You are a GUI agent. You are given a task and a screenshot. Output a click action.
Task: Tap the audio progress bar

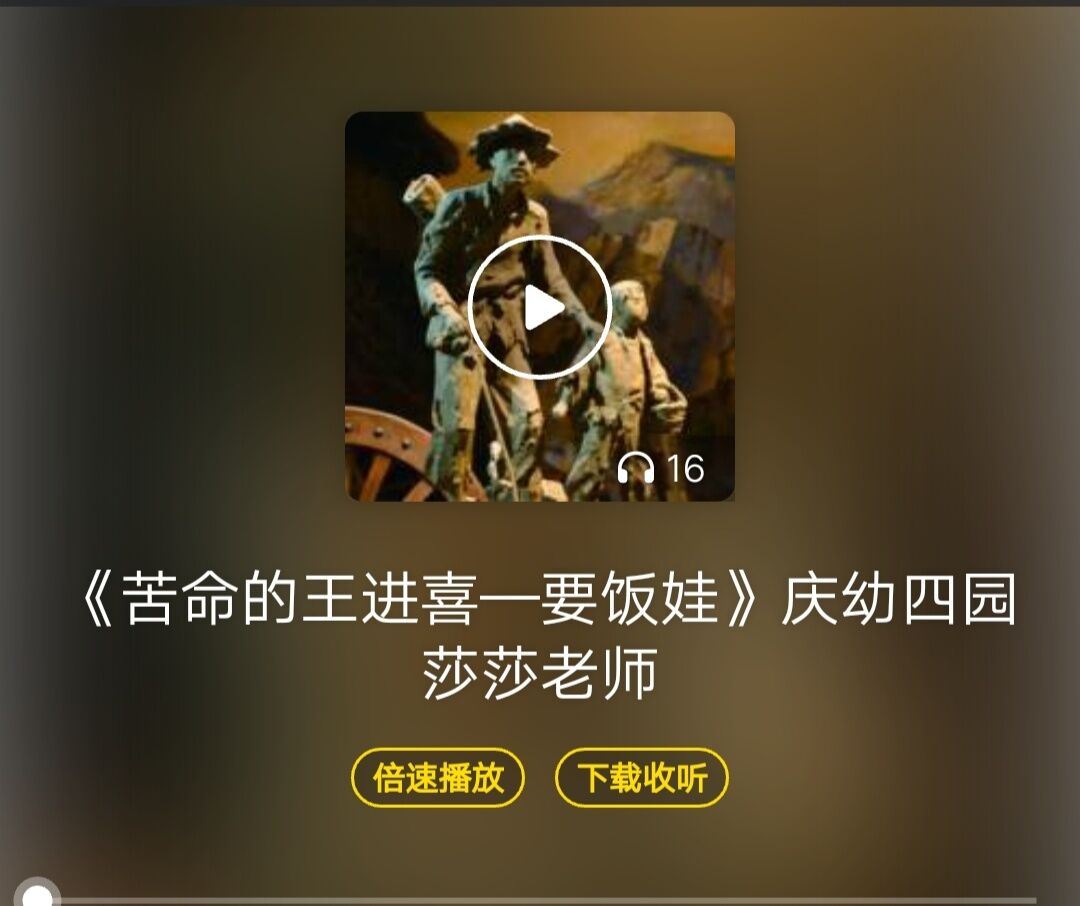click(540, 899)
